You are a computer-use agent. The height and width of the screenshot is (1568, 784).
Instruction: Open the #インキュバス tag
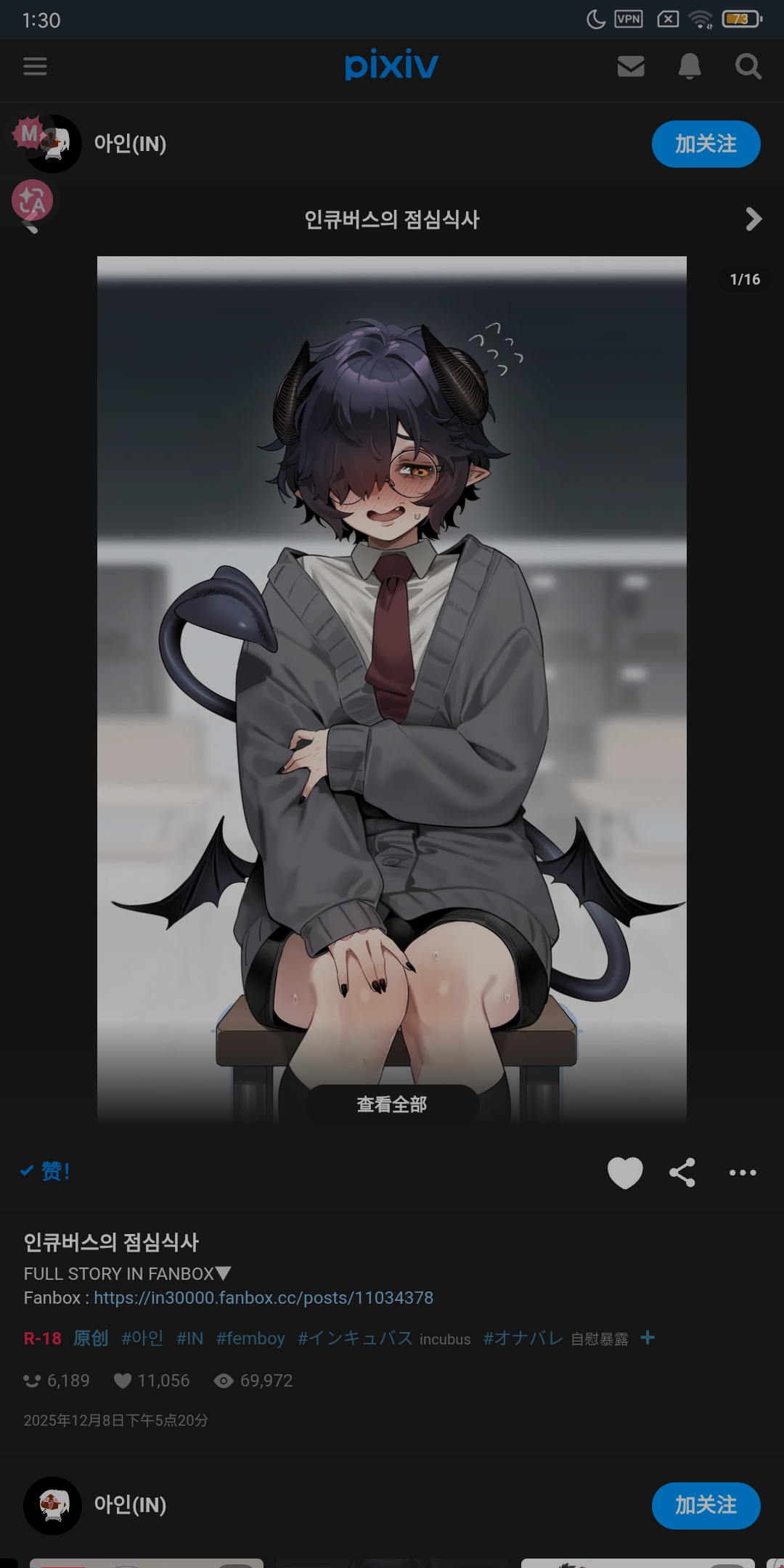point(355,1338)
